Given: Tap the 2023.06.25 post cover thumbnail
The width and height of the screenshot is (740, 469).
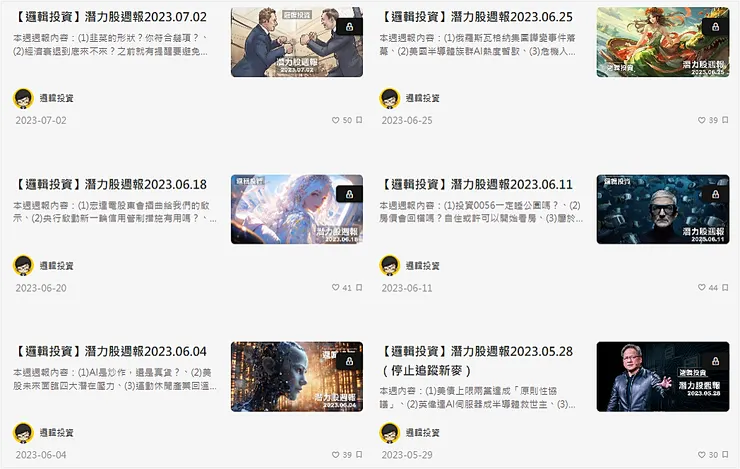Looking at the screenshot, I should coord(662,43).
